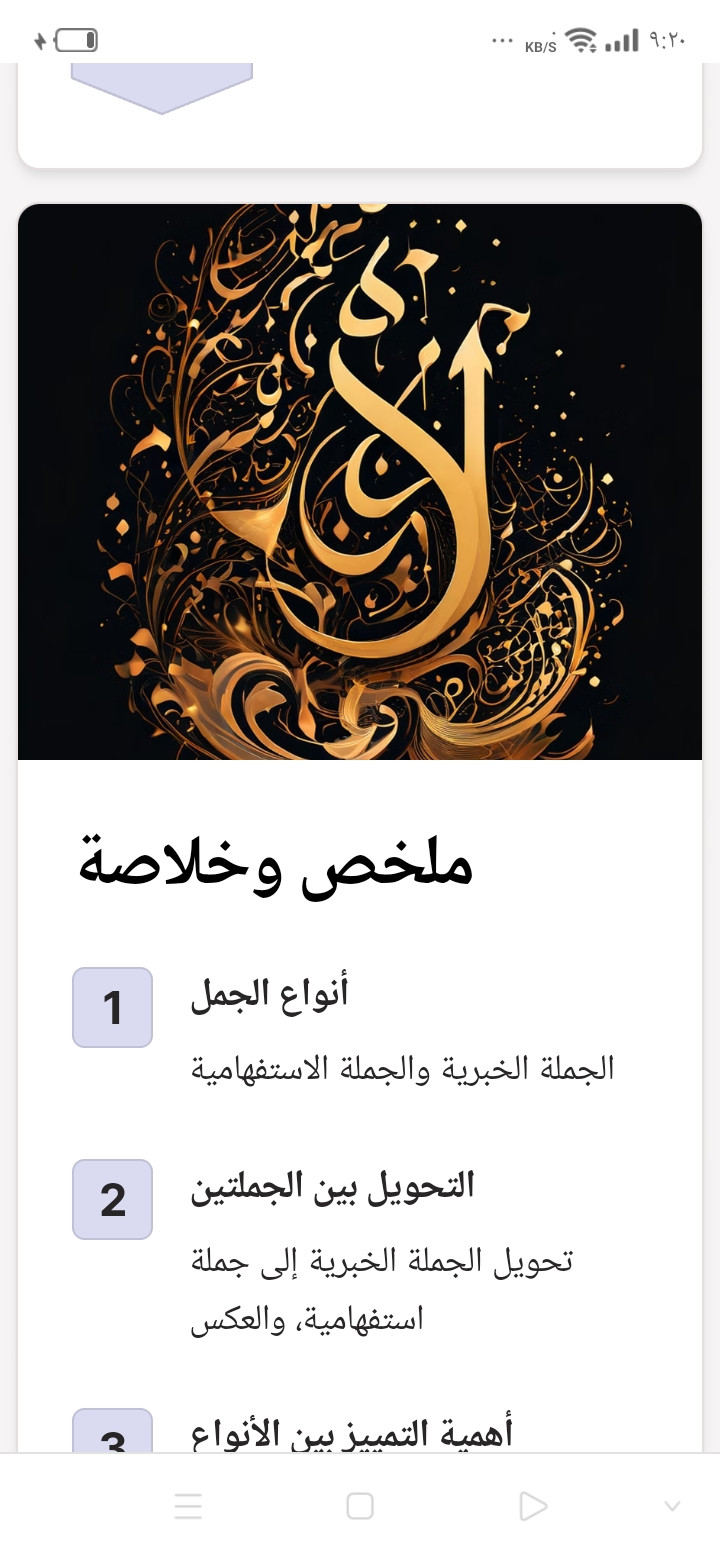720x1560 pixels.
Task: Hide the navigation bar with the chevron
Action: click(672, 1506)
